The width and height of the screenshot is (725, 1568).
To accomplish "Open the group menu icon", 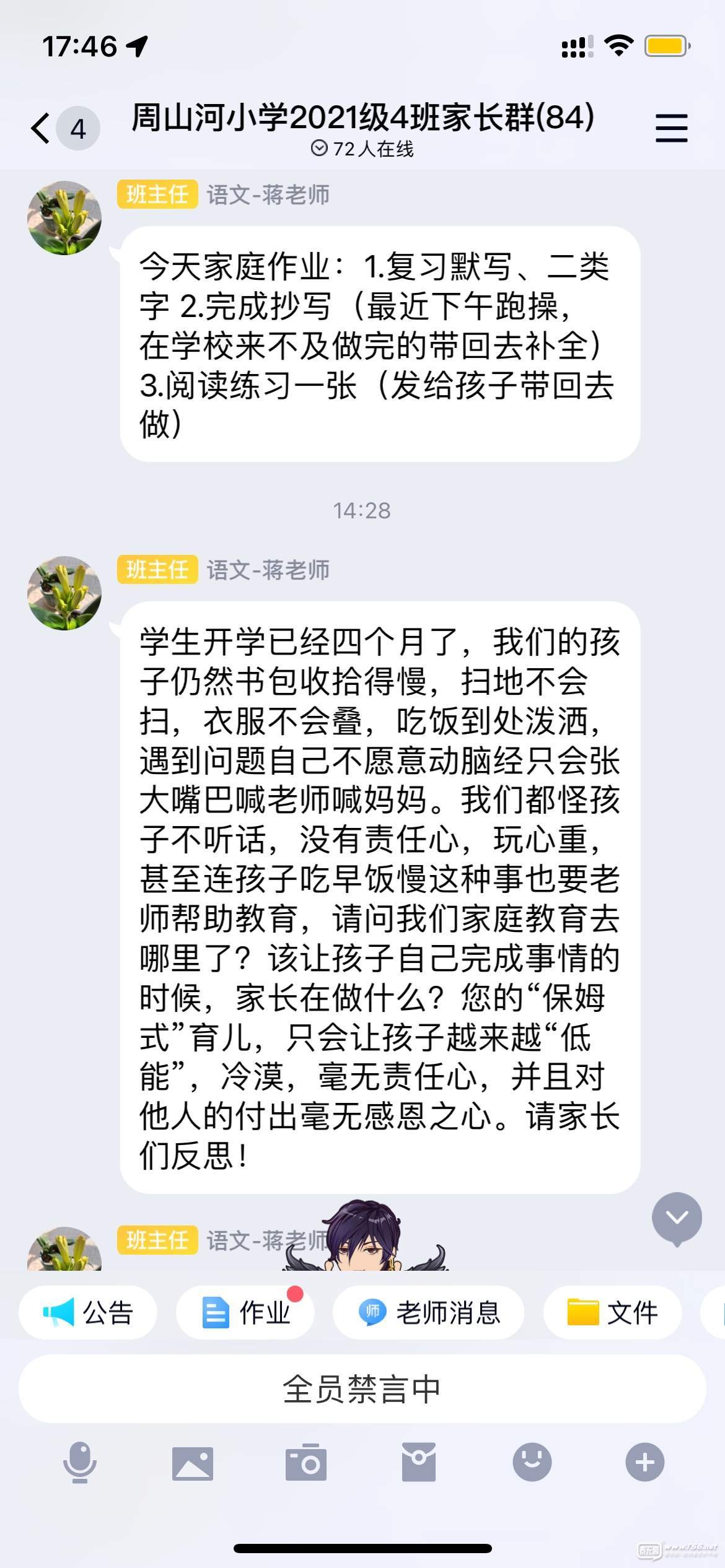I will tap(671, 128).
